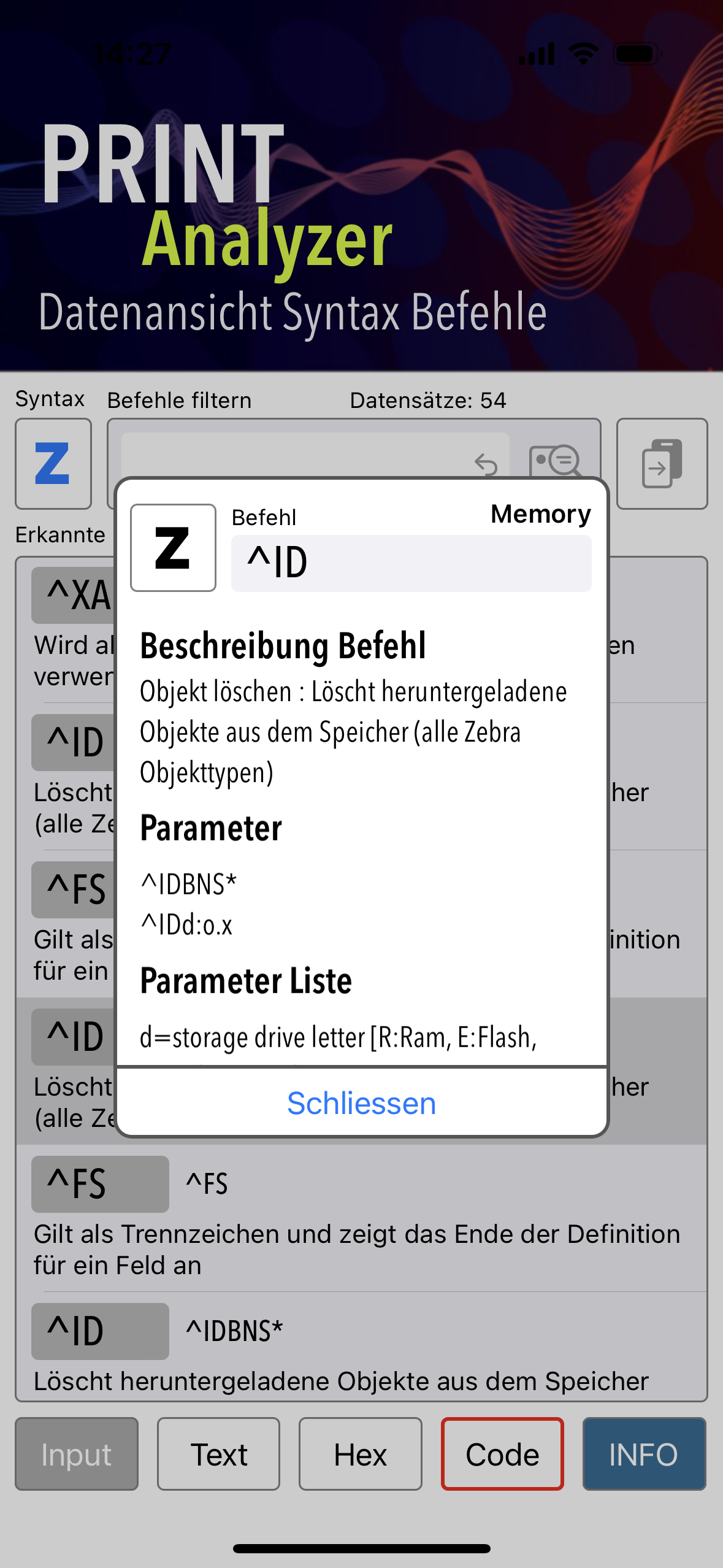Tap the ^ID command field in dialog
The height and width of the screenshot is (1568, 723).
click(x=411, y=563)
